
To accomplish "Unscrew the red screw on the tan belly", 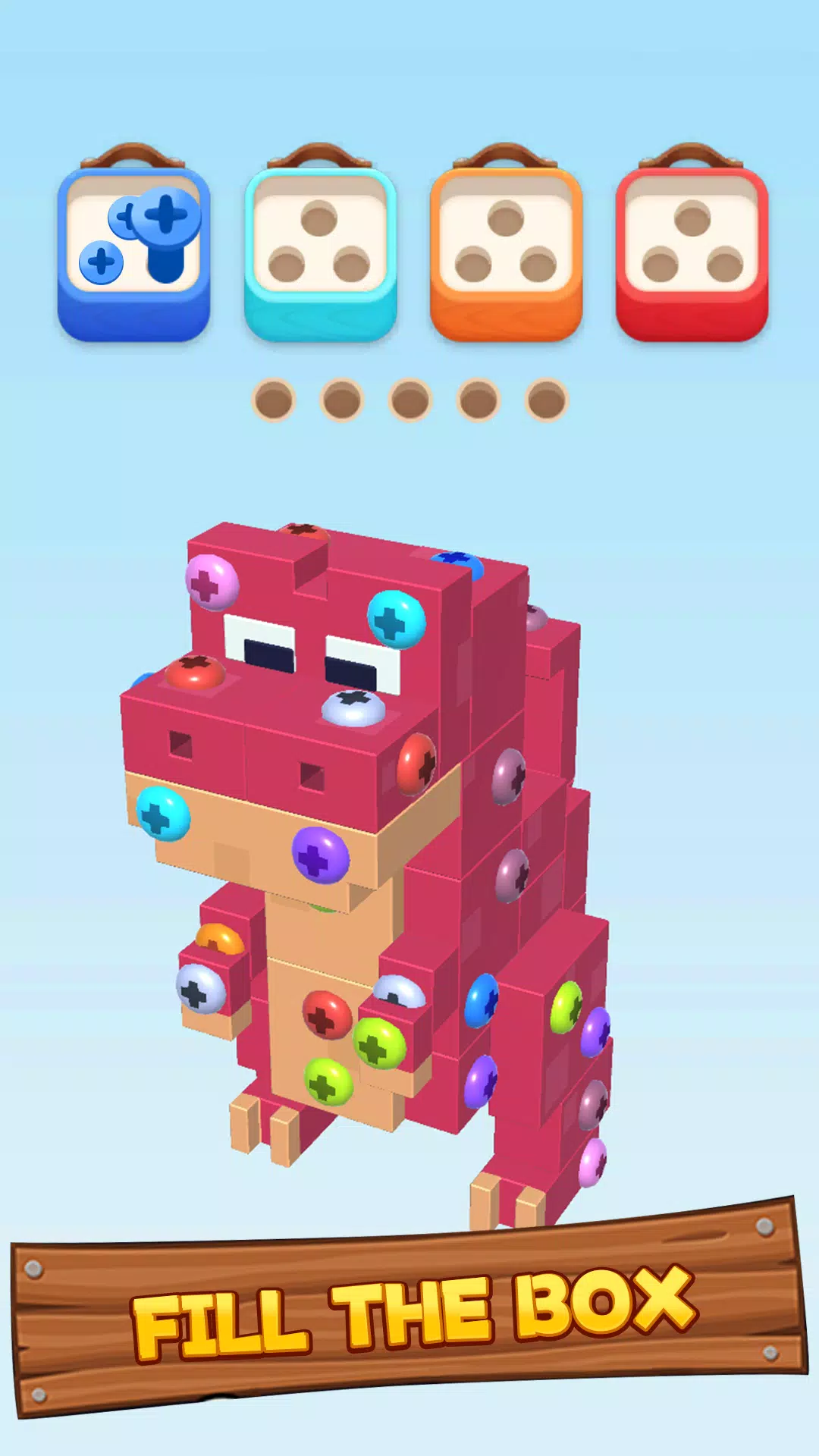I will pos(327,1015).
